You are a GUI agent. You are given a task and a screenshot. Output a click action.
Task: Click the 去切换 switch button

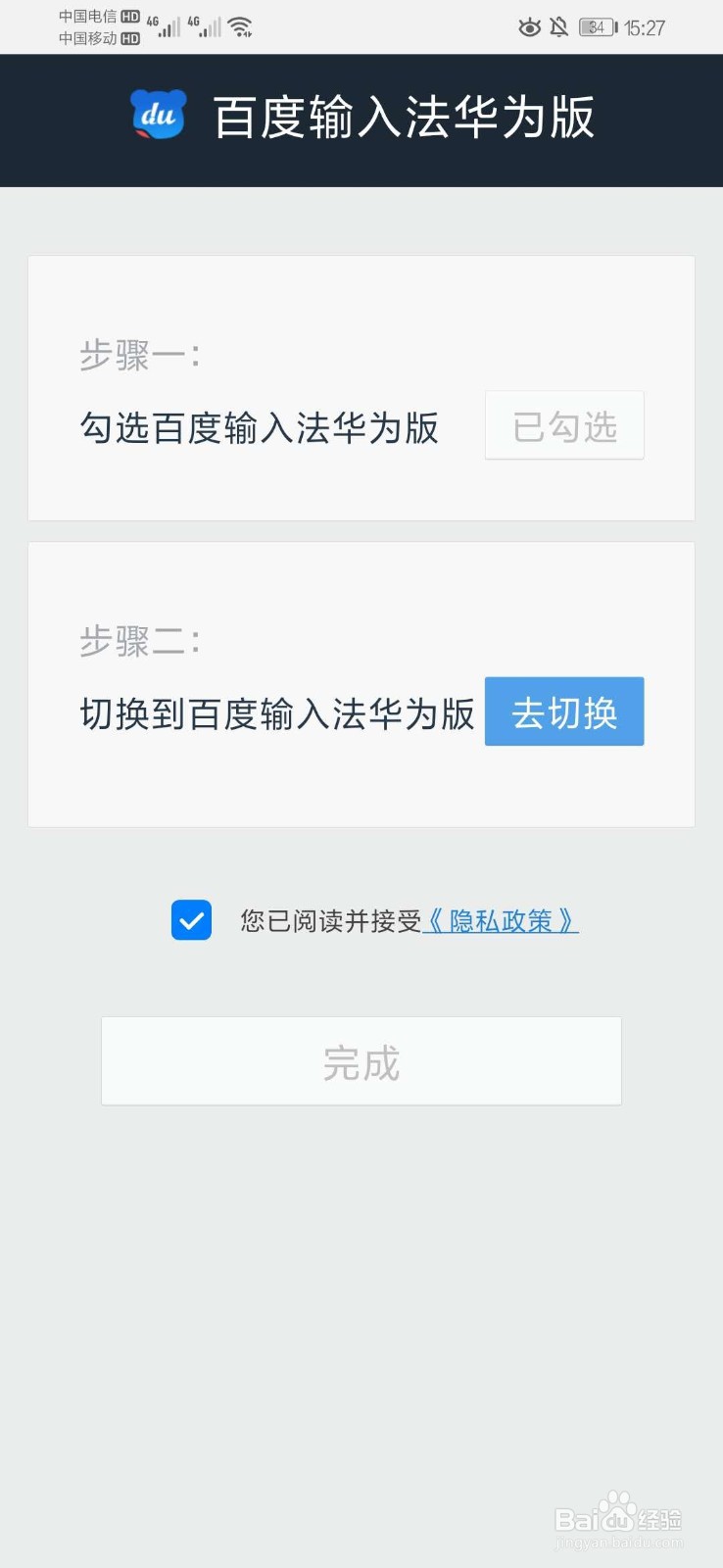click(x=563, y=712)
